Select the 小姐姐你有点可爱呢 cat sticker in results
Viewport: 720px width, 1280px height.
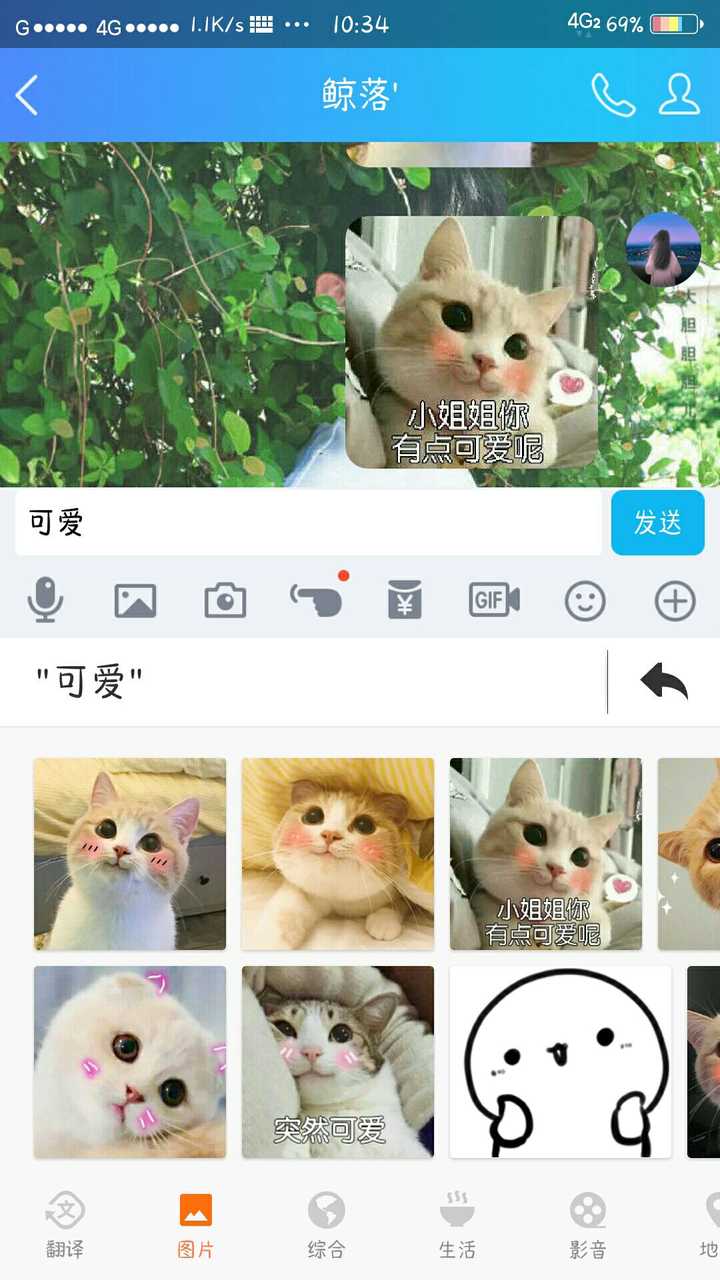click(545, 853)
